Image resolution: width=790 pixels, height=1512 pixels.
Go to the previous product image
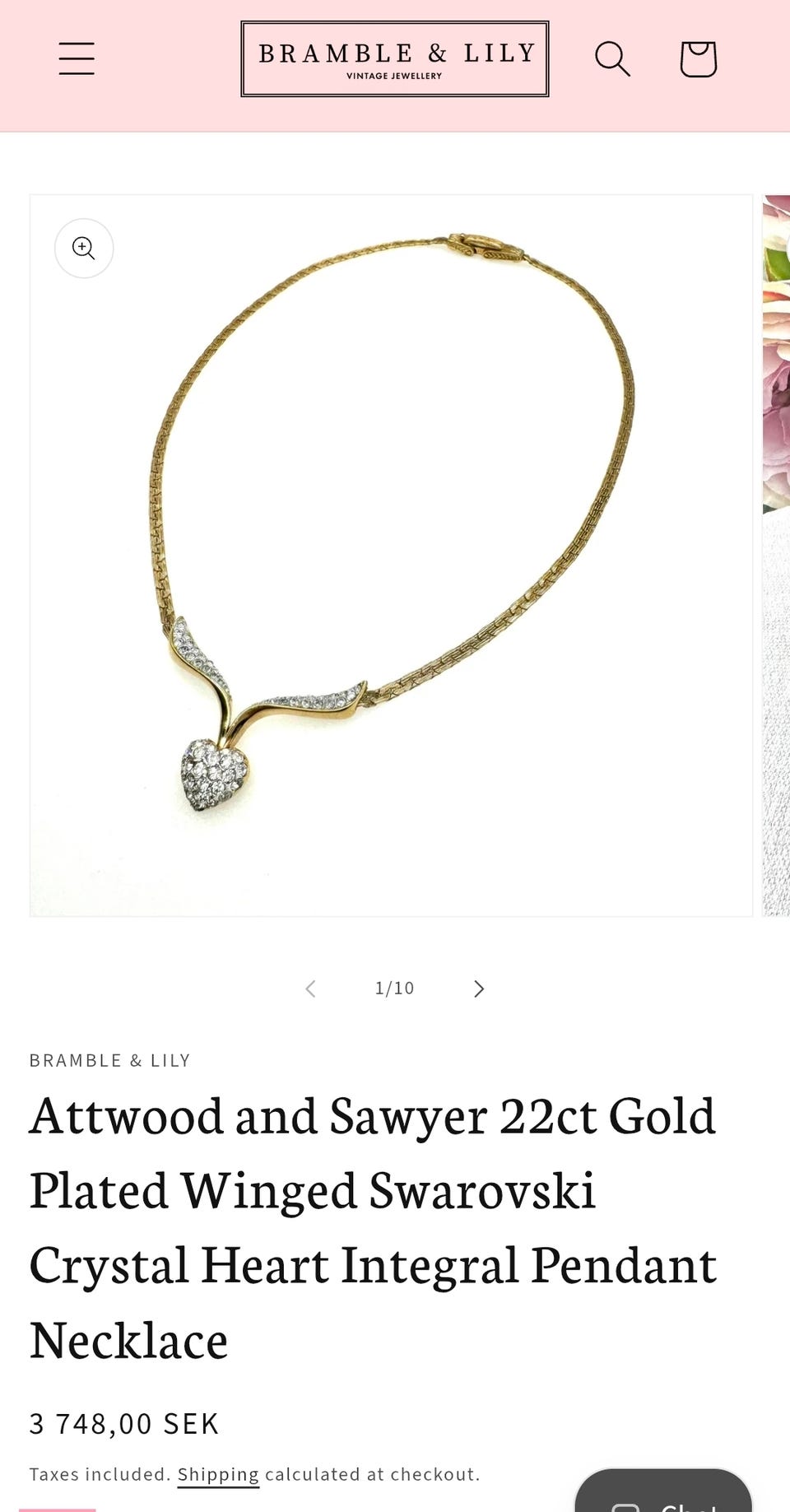[x=310, y=988]
